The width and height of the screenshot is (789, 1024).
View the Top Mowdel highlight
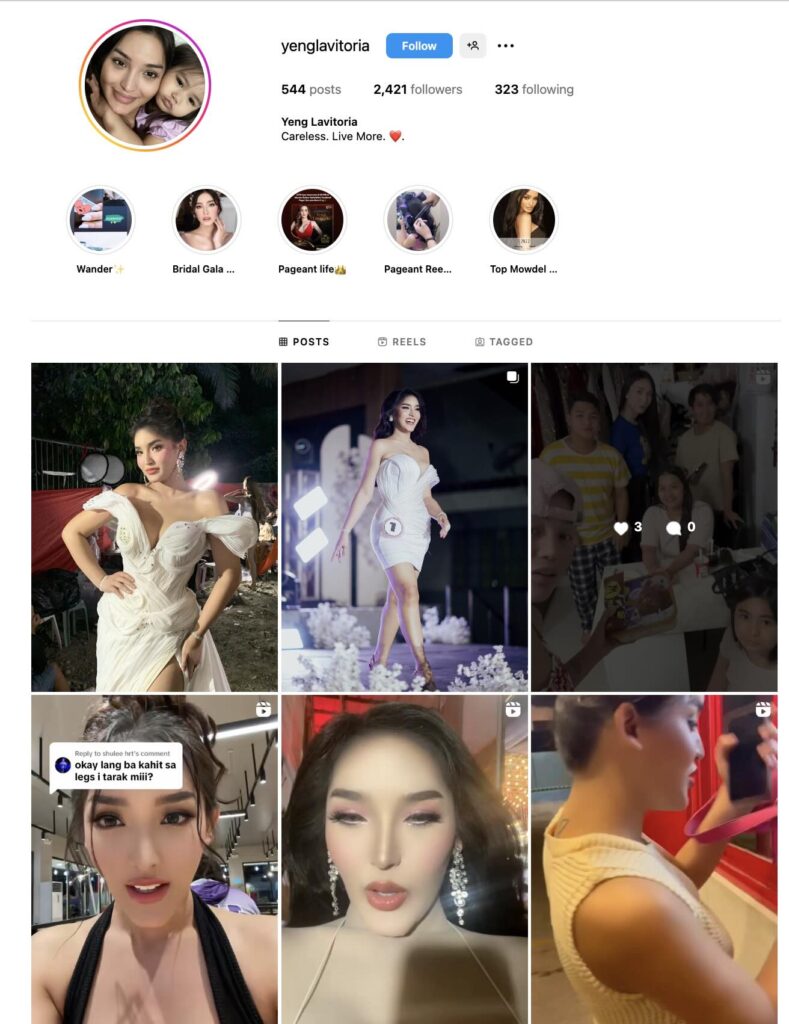(523, 220)
